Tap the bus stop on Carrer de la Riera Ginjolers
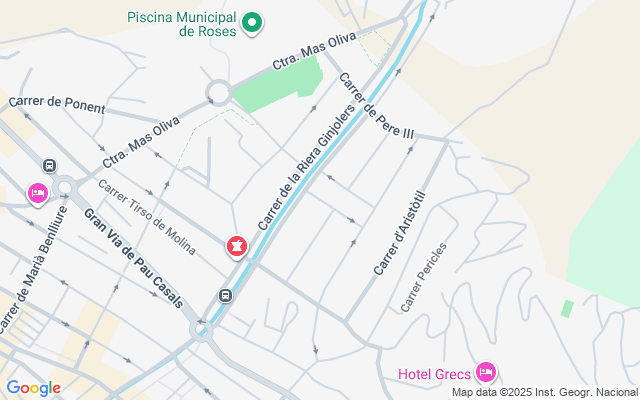 click(x=226, y=295)
